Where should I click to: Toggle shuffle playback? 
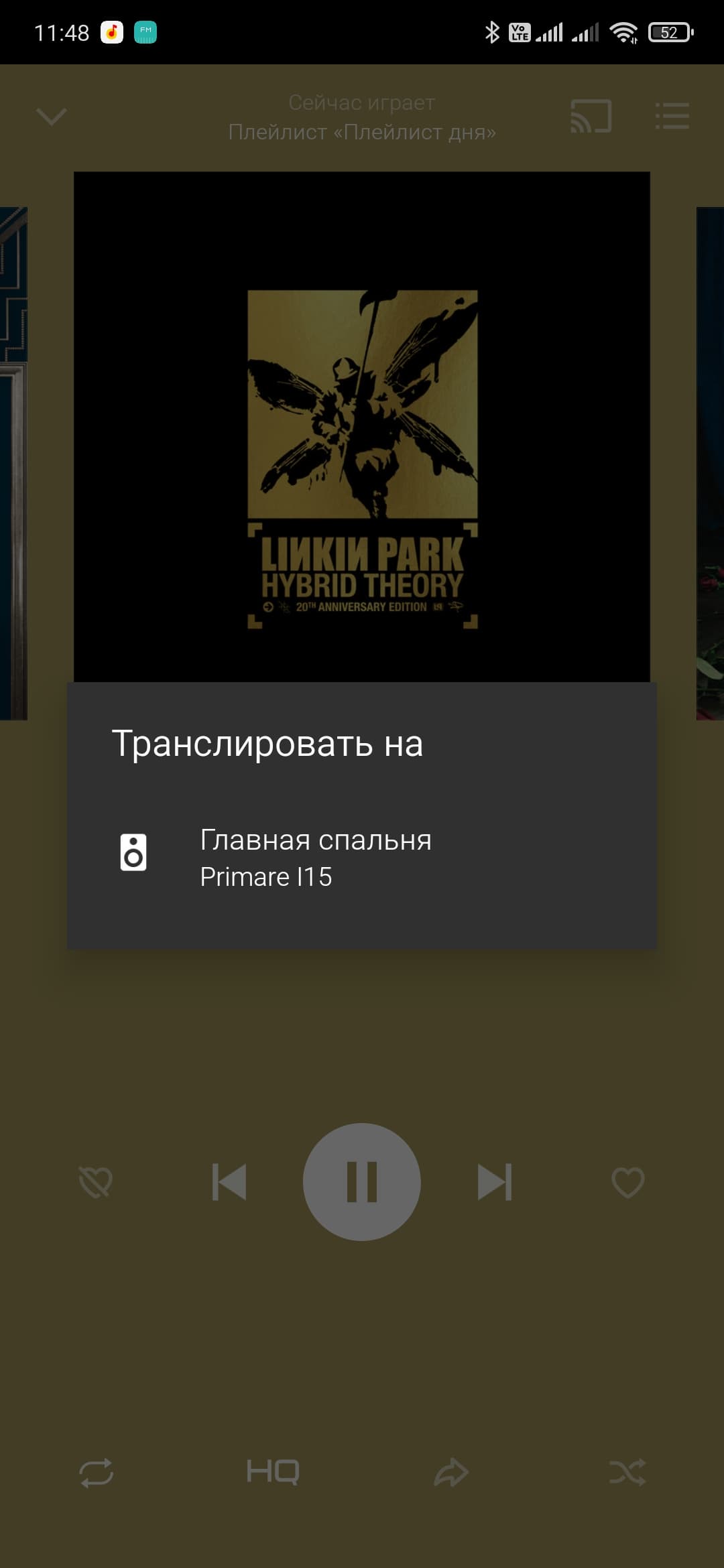(627, 1472)
